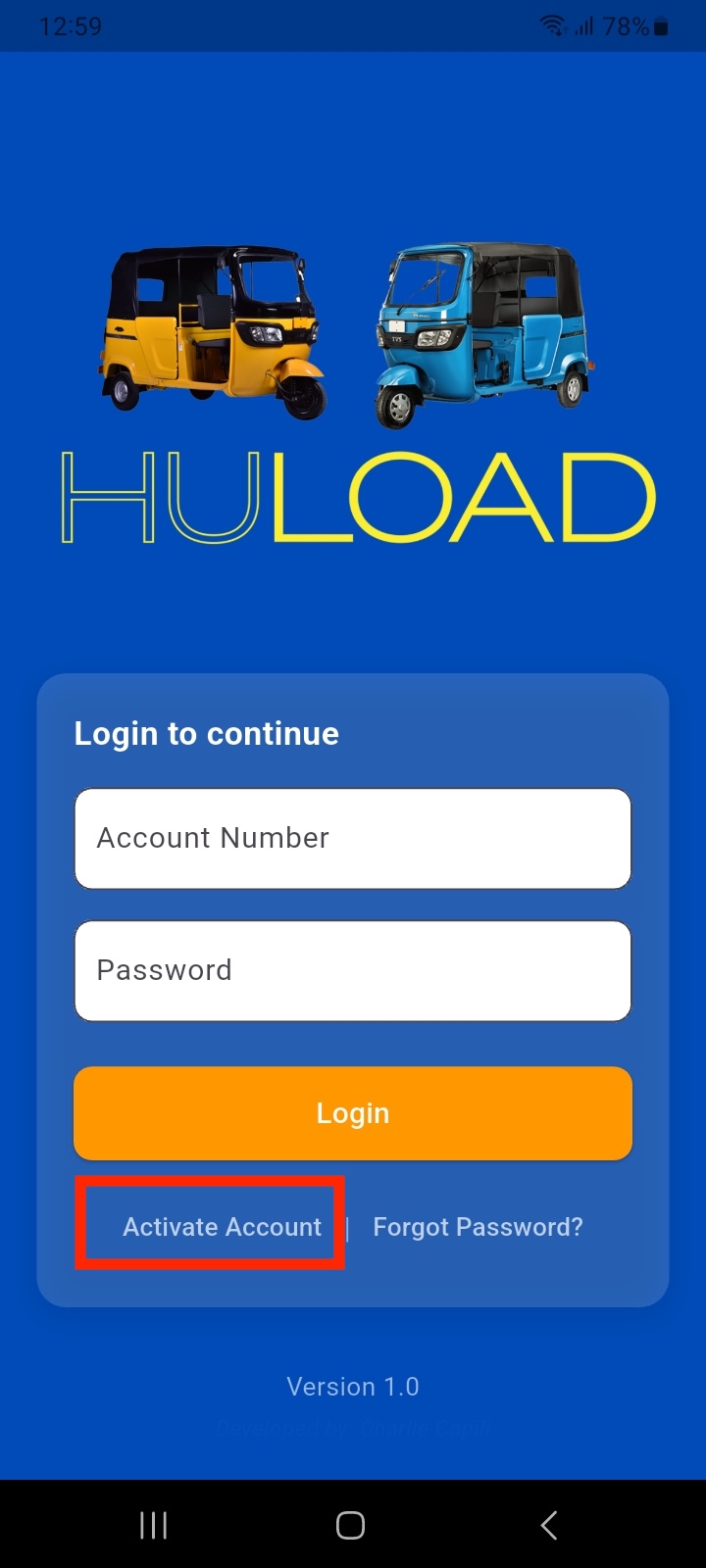Go to the home screen
Image resolution: width=706 pixels, height=1568 pixels.
pos(350,1525)
